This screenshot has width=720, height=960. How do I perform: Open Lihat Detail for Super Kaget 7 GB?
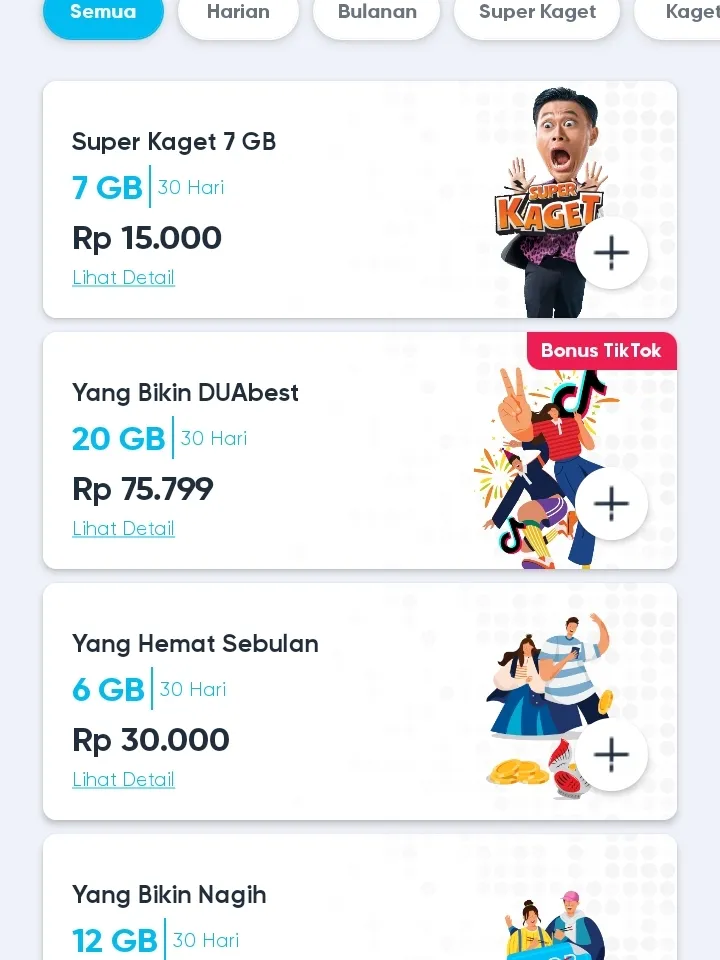click(123, 278)
